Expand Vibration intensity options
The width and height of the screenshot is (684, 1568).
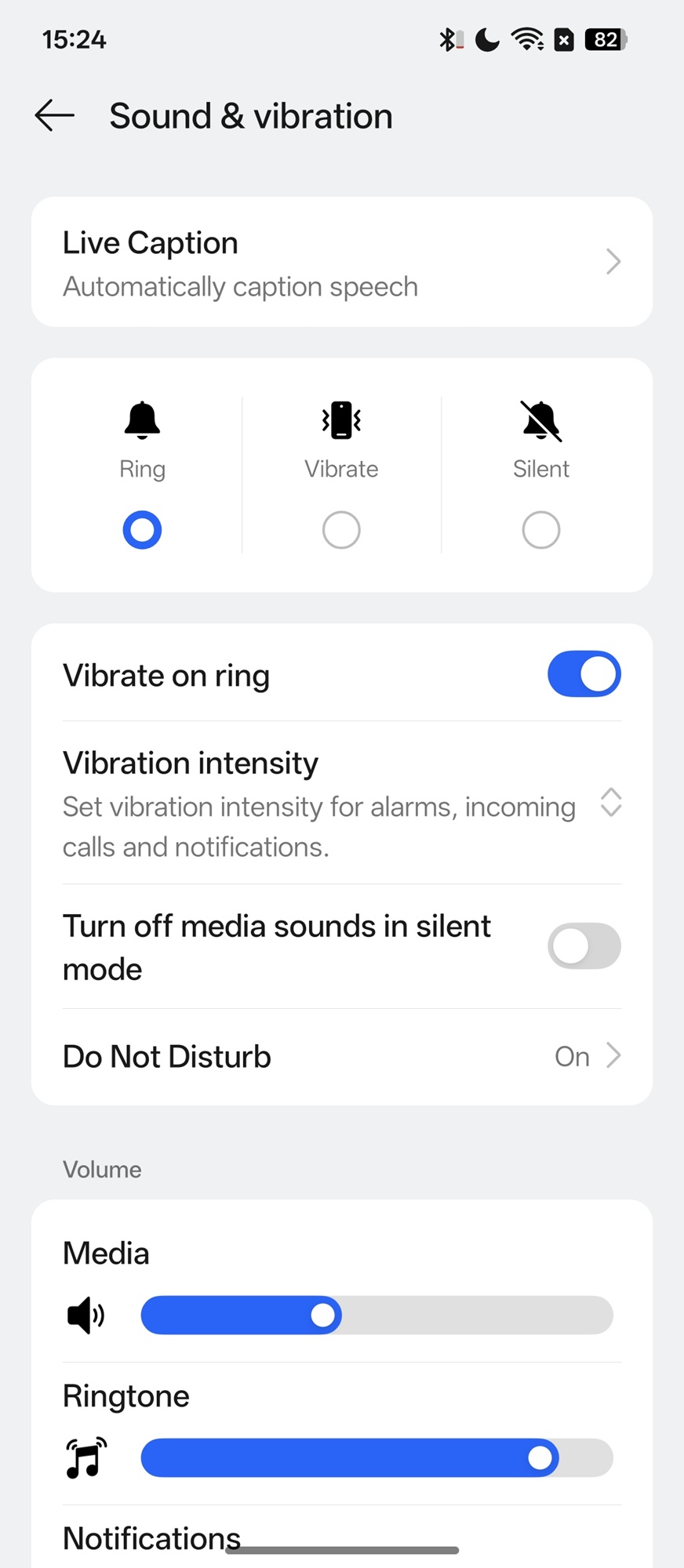(x=610, y=803)
